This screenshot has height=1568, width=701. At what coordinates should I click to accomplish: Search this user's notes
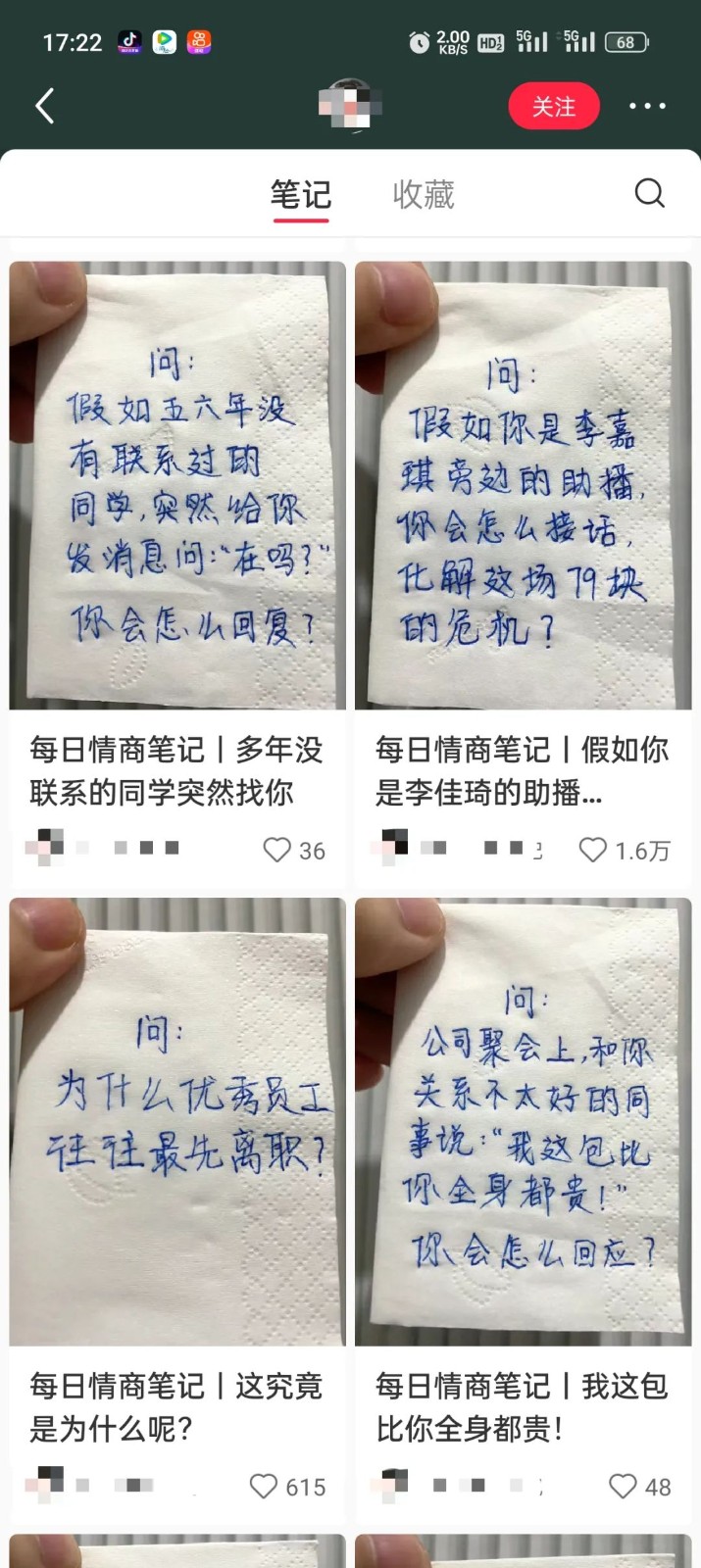coord(649,193)
